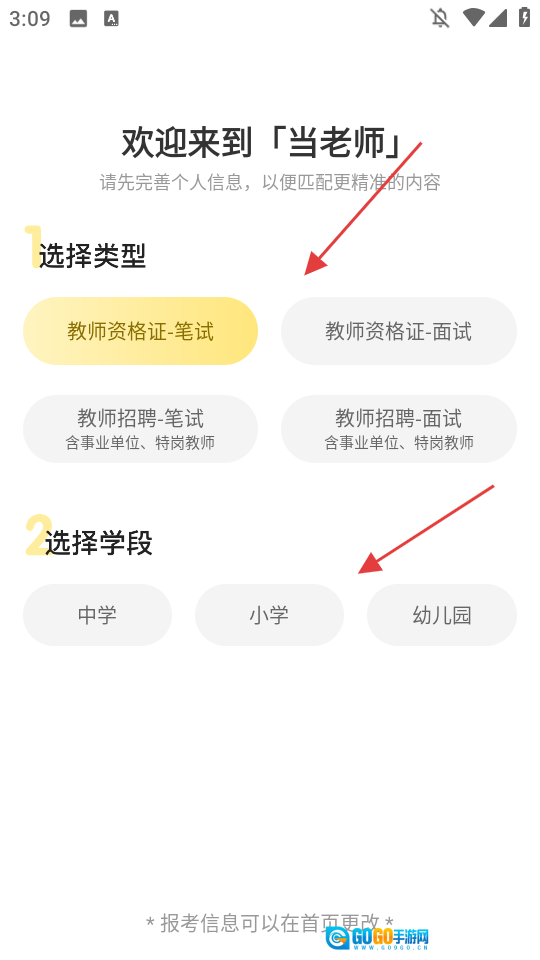Choose 教师资格证-面试 option
The width and height of the screenshot is (540, 960).
[x=399, y=331]
